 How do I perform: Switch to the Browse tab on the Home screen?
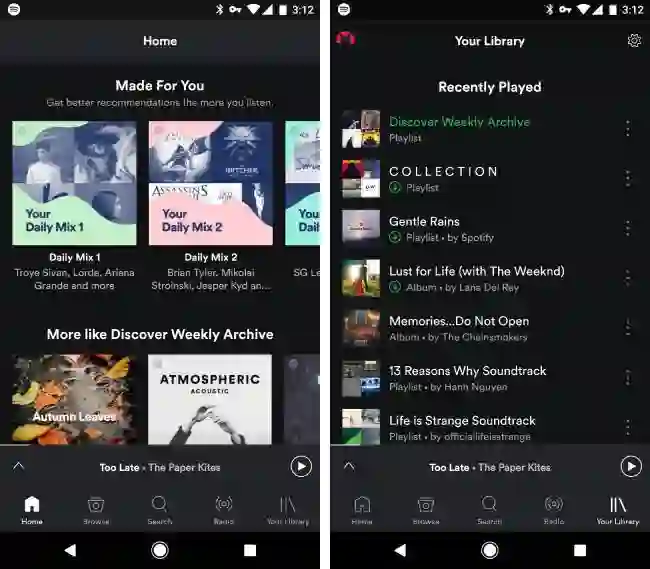pyautogui.click(x=96, y=508)
